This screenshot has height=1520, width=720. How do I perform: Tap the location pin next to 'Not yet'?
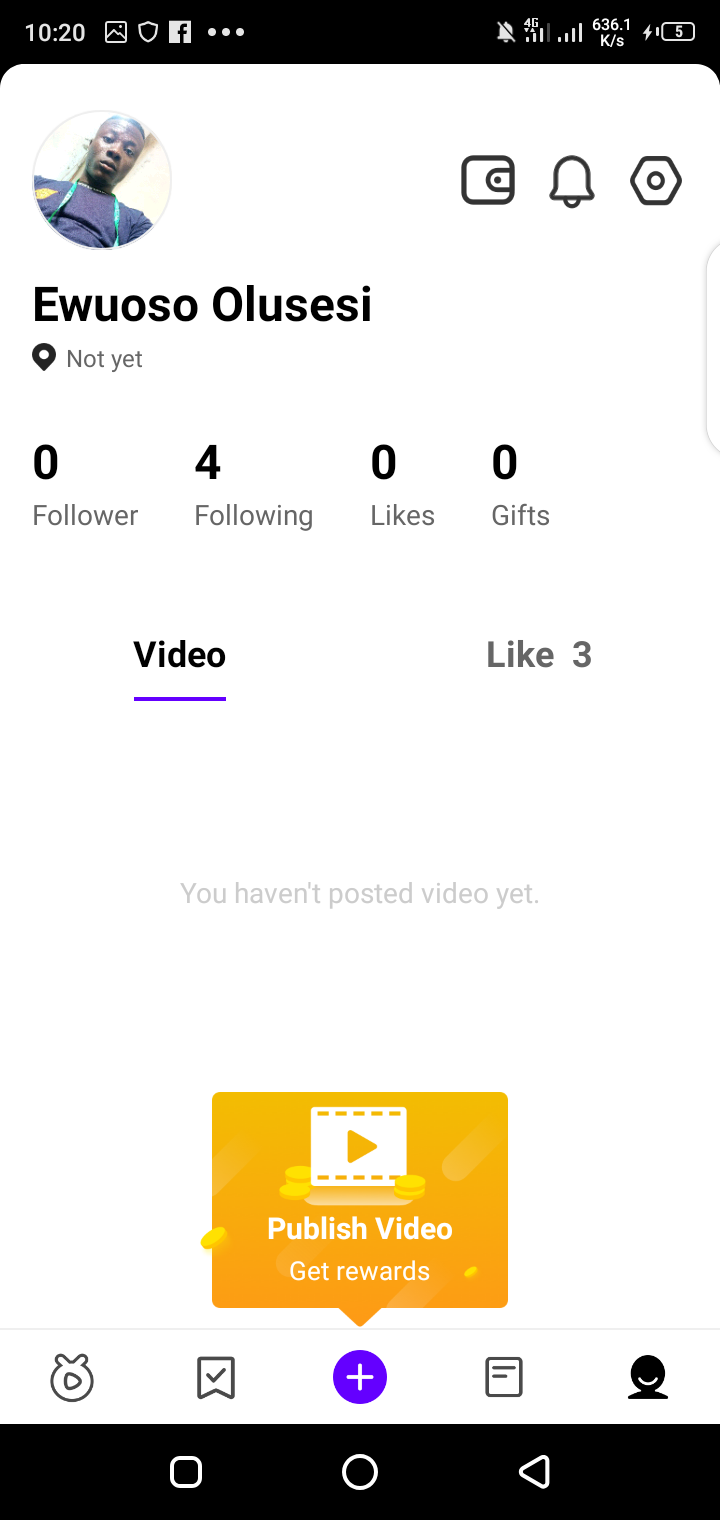coord(44,357)
